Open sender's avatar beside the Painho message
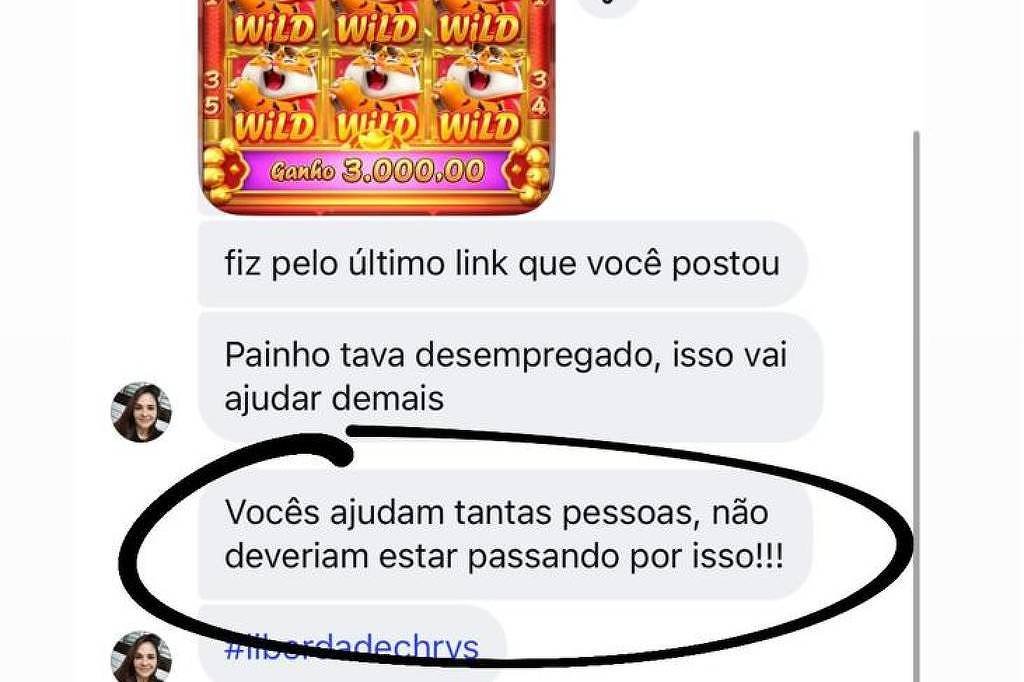Viewport: 1024px width, 682px height. [x=141, y=412]
